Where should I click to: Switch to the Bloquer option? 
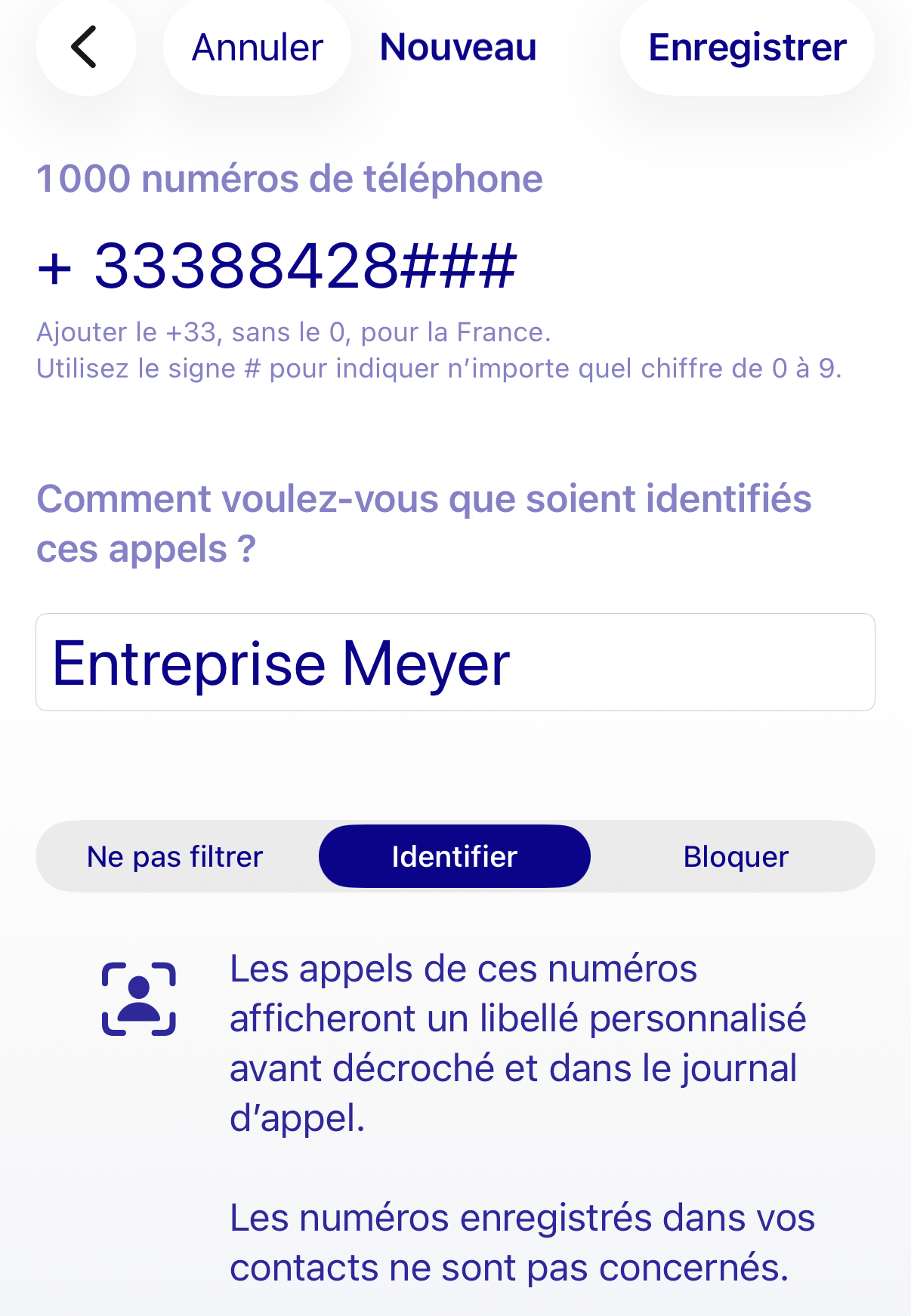[736, 857]
